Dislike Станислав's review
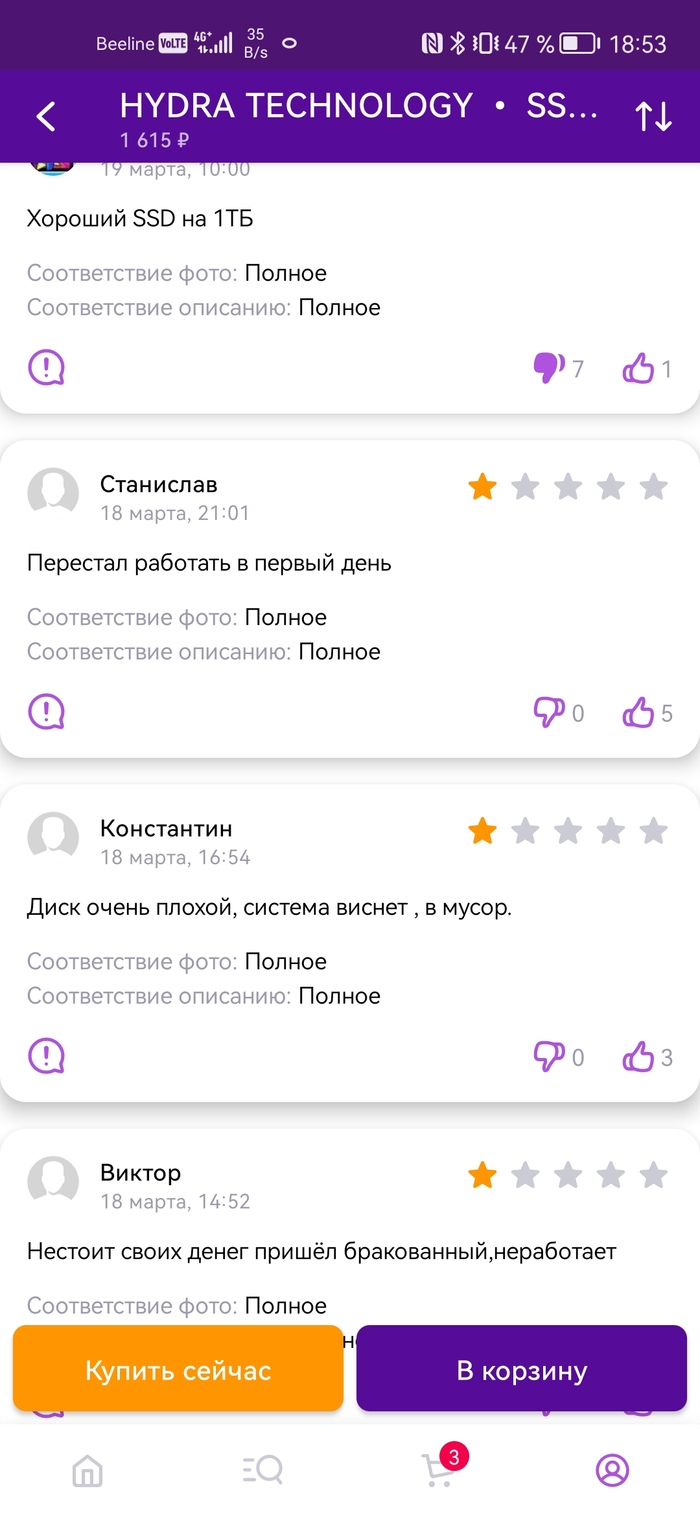Viewport: 700px width, 1517px height. click(x=548, y=713)
